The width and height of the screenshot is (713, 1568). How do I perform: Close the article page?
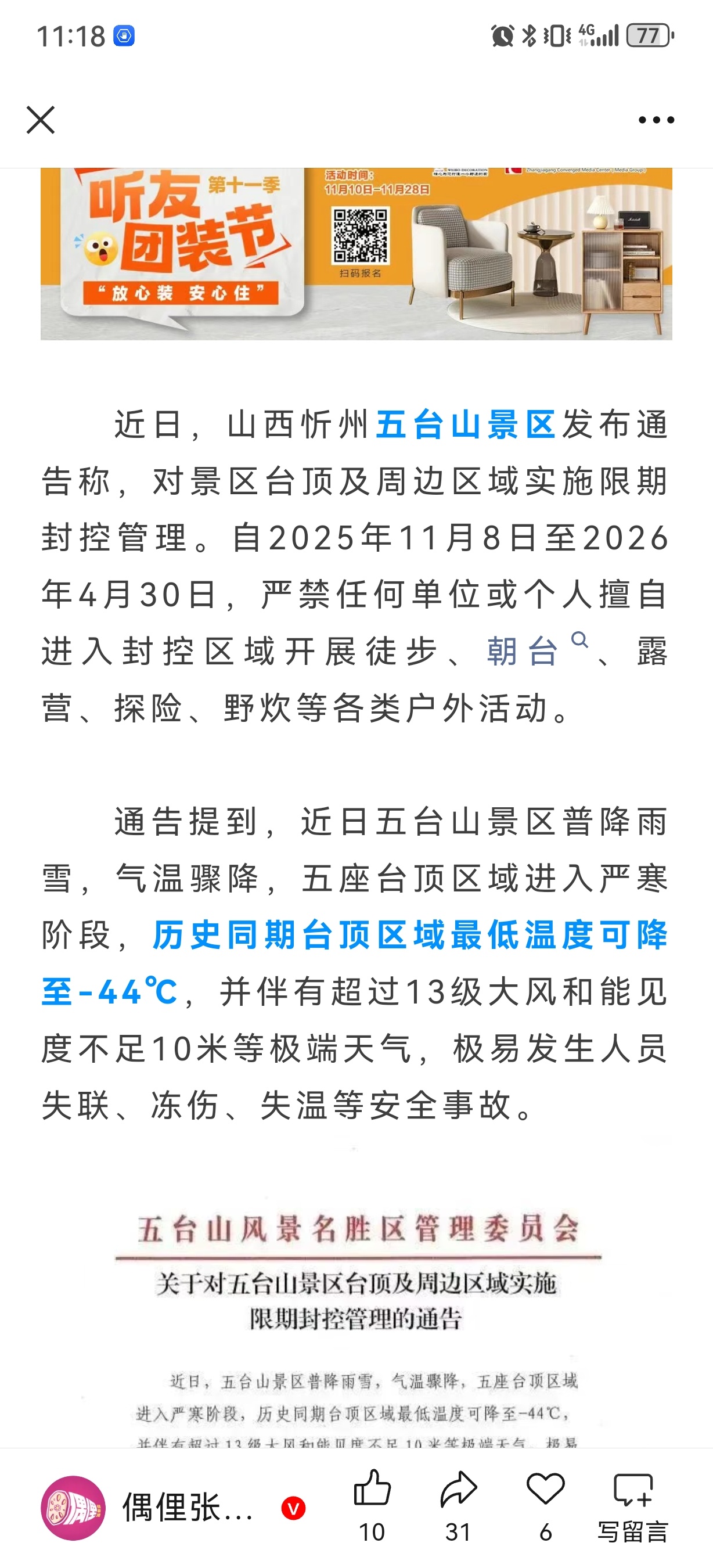41,119
